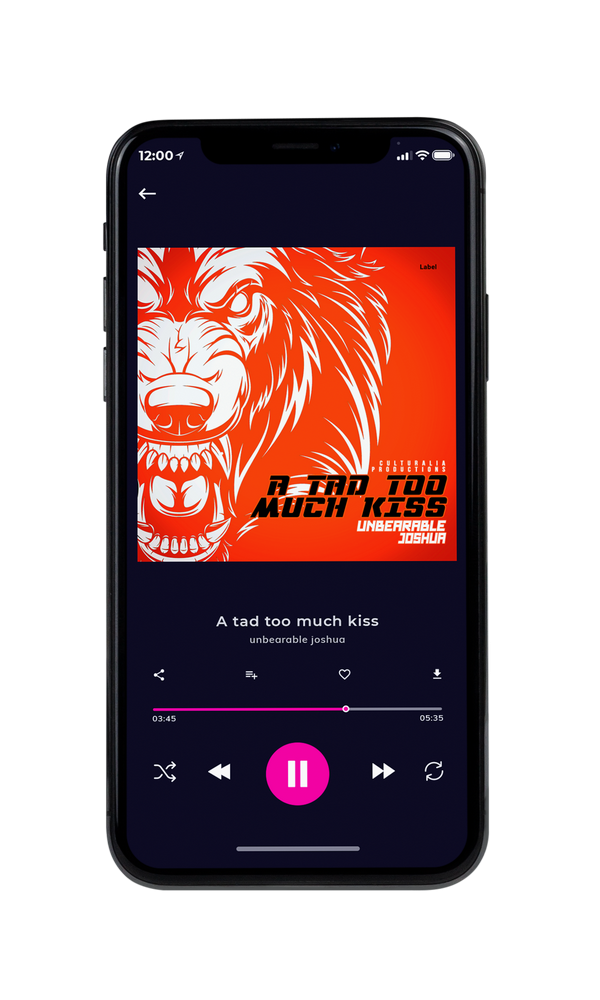Download the current track
Screen dimensions: 600x1000
point(437,674)
